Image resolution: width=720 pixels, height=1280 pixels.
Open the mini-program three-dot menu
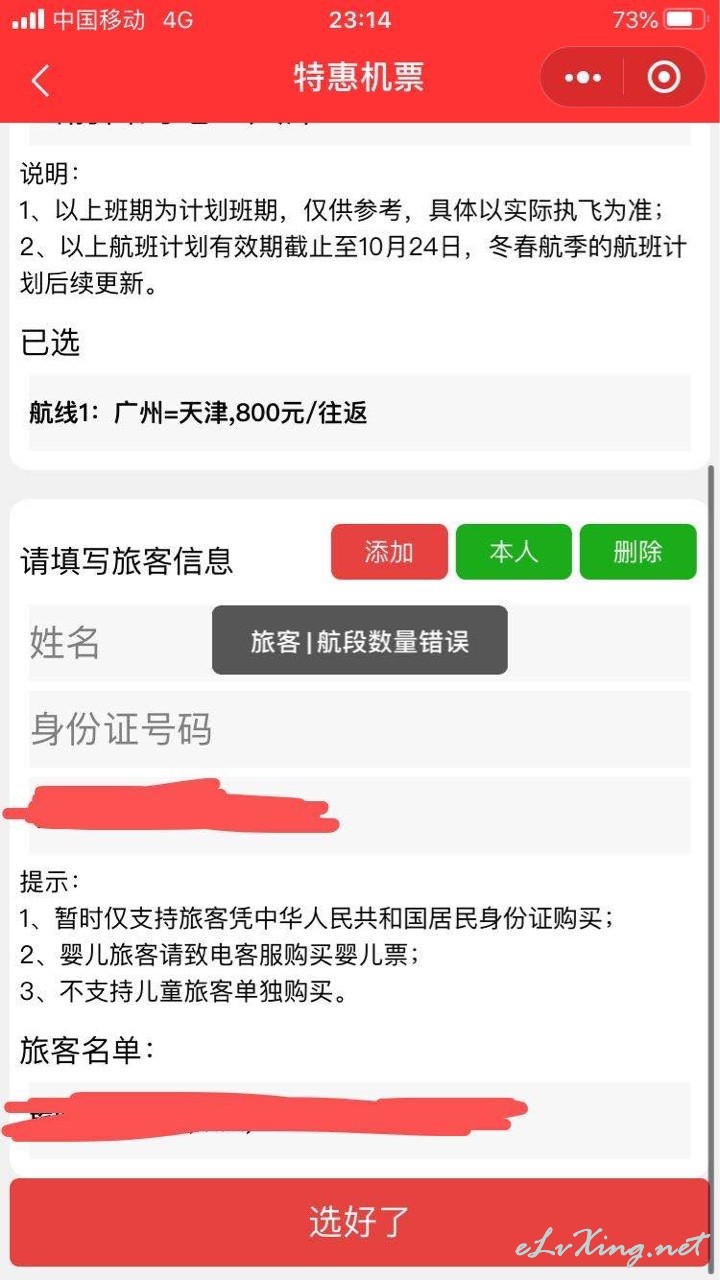click(x=583, y=78)
